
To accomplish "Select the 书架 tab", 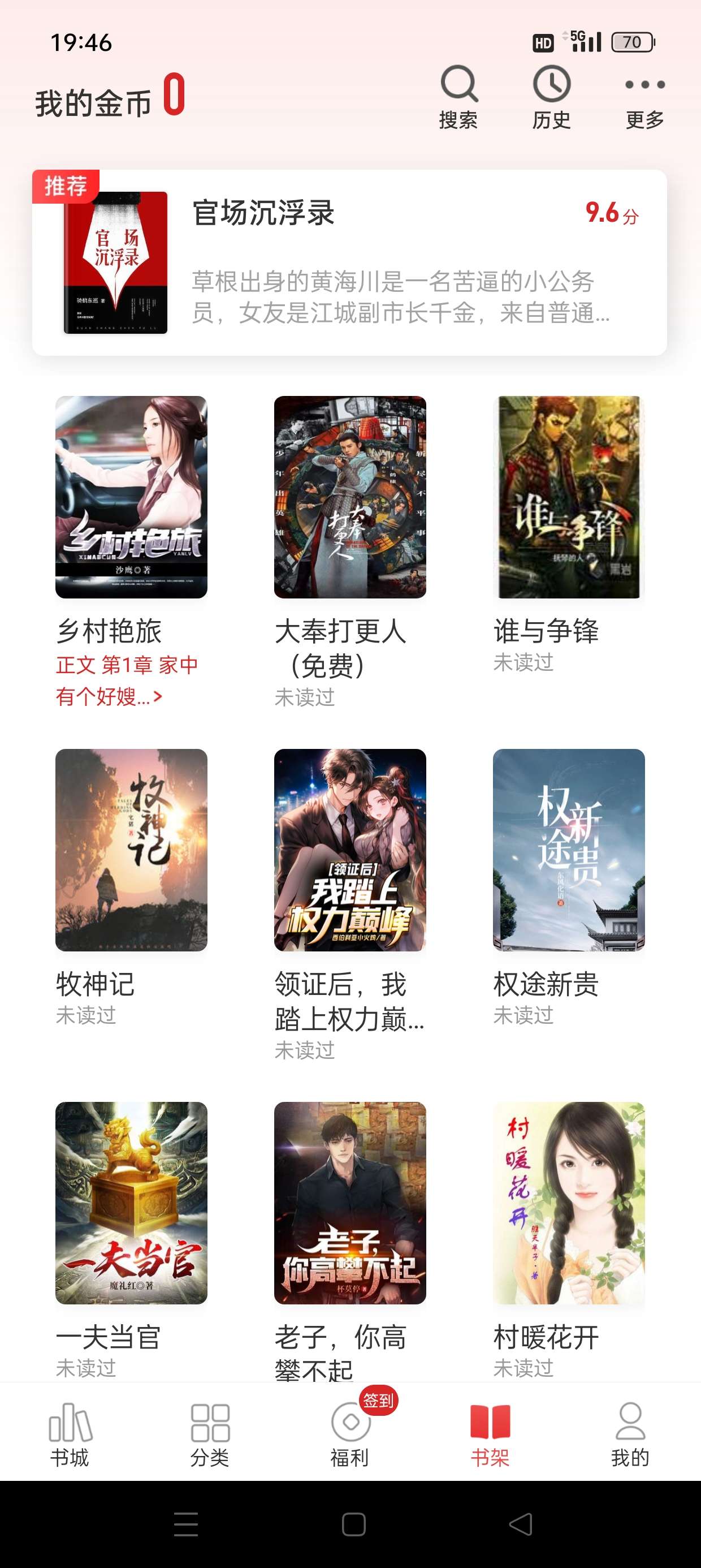I will click(x=490, y=1434).
